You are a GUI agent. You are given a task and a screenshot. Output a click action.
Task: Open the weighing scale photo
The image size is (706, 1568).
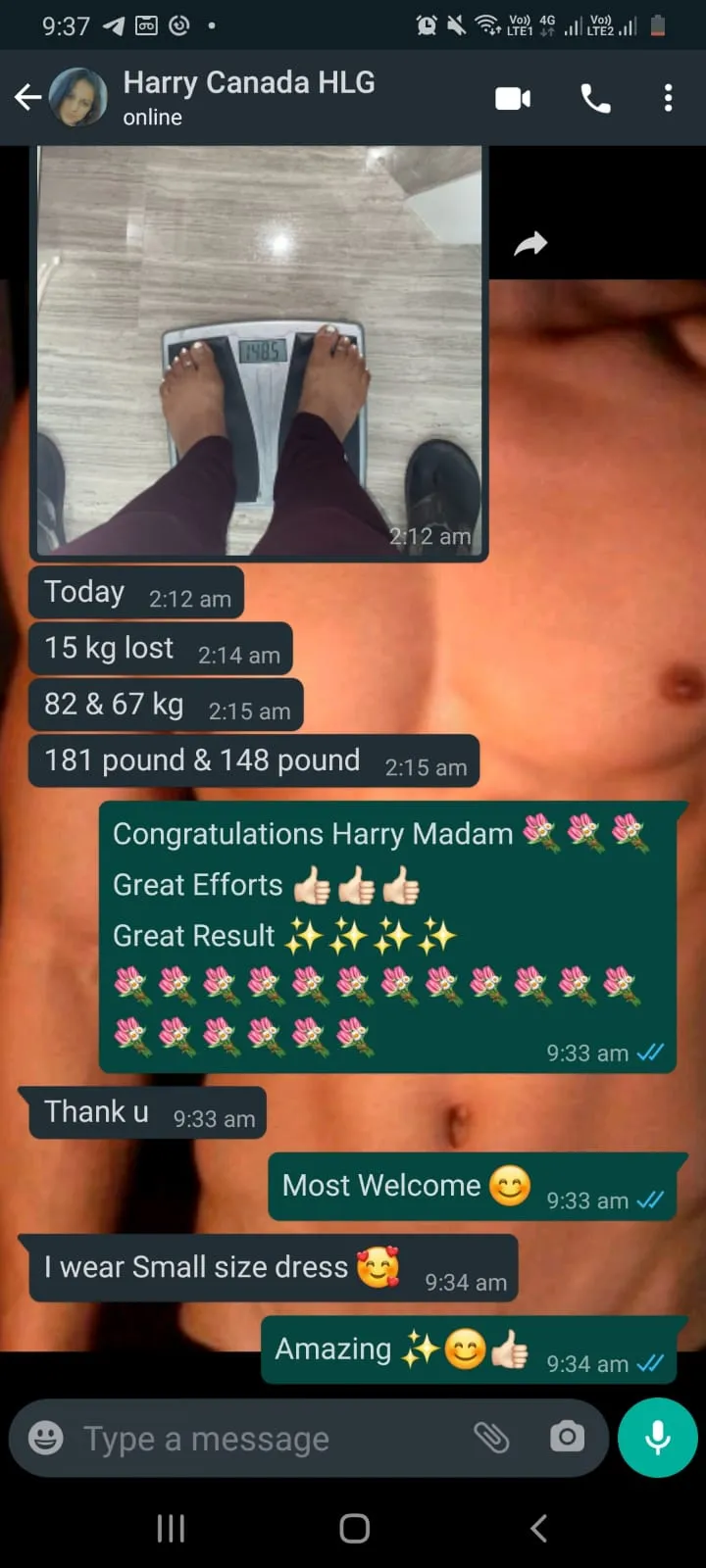coord(260,348)
